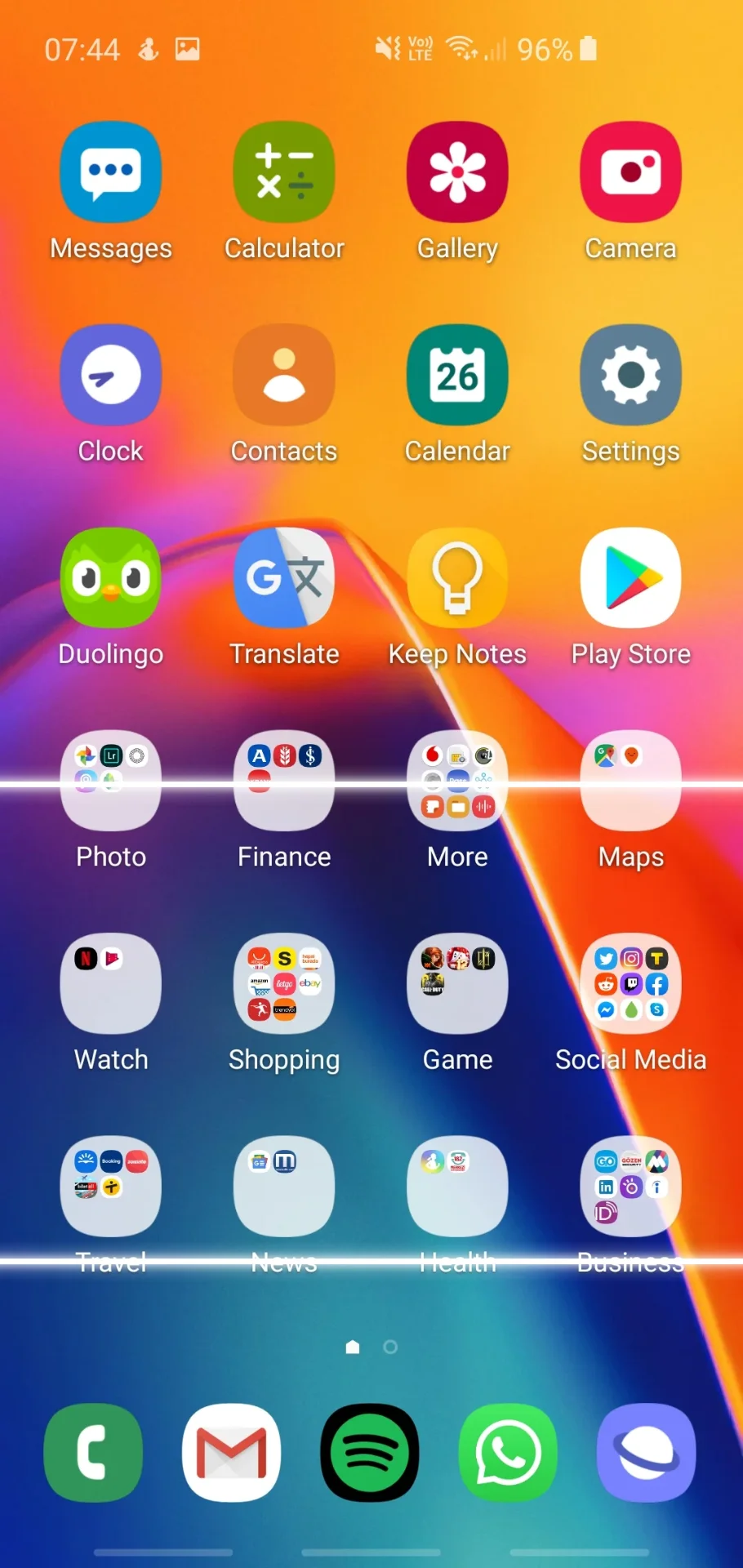
Task: Open the Settings app
Action: coord(630,374)
